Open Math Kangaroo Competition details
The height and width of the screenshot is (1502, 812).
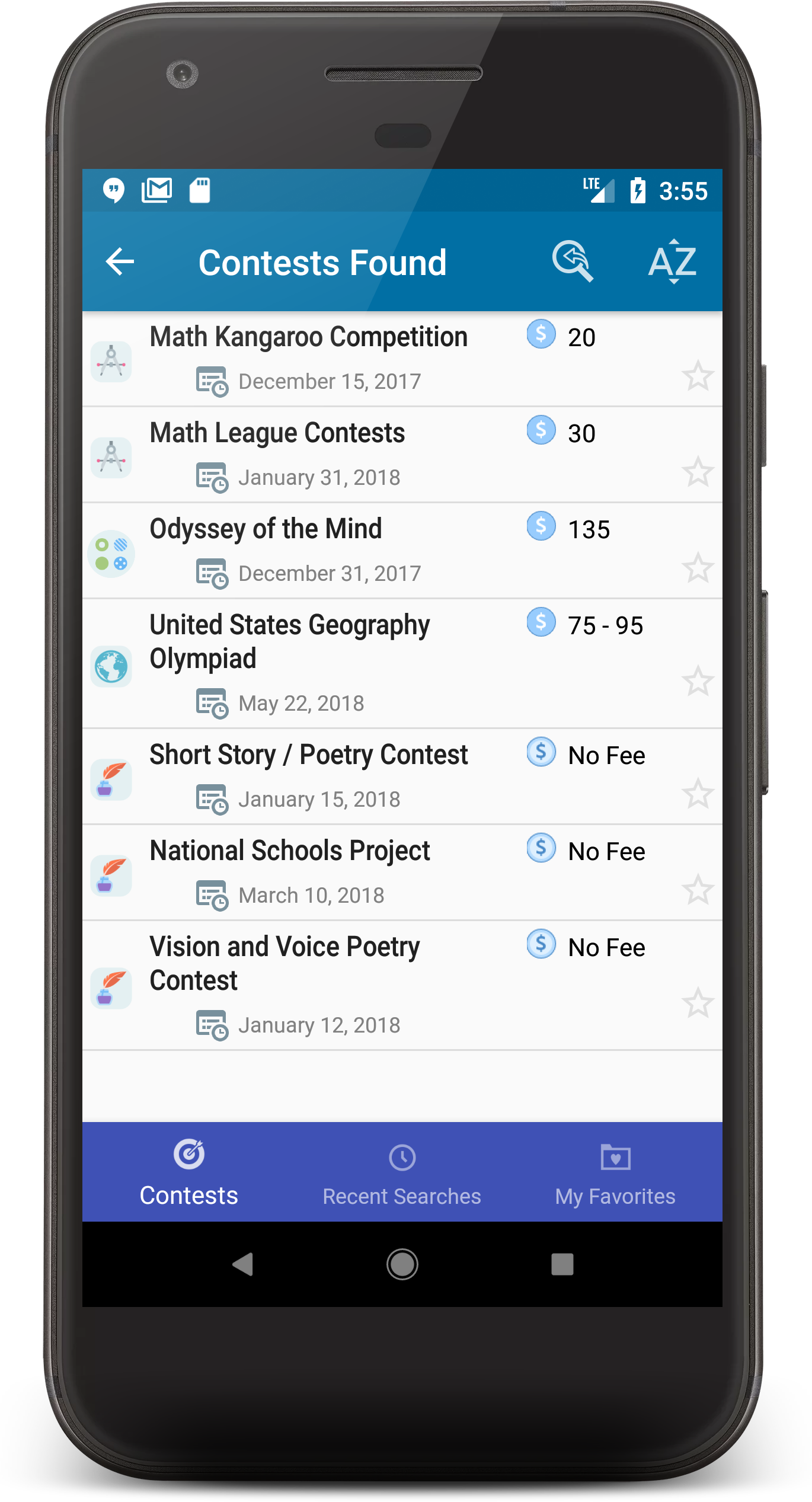click(308, 337)
